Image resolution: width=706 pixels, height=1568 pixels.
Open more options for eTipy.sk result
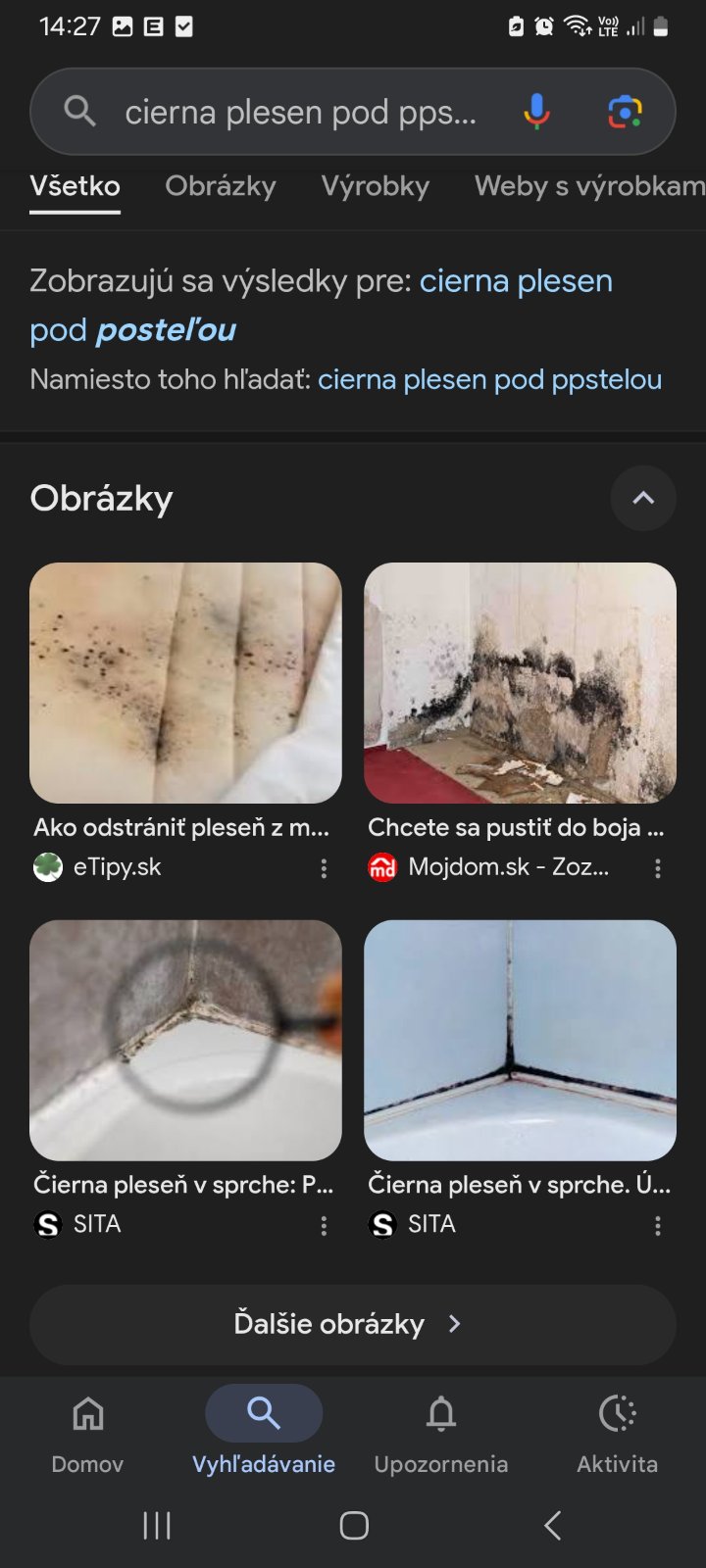coord(324,868)
